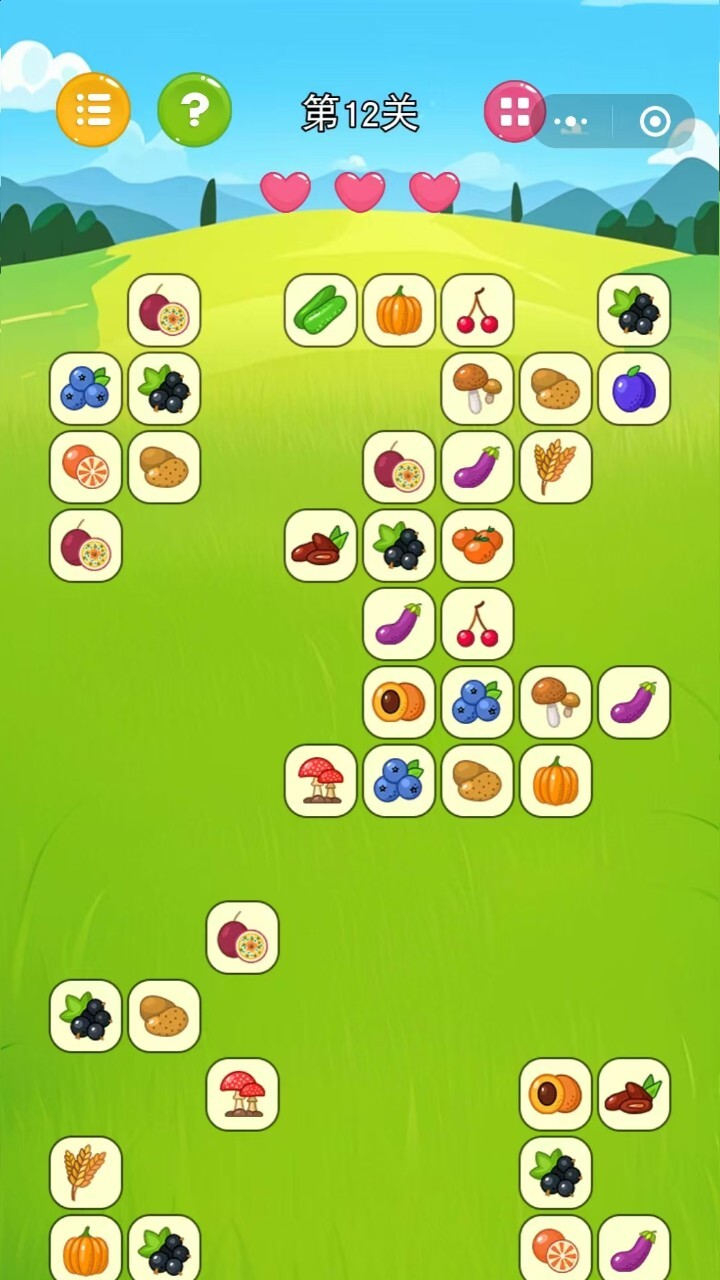Image resolution: width=720 pixels, height=1280 pixels.
Task: Pick the tangerines tile
Action: [x=477, y=546]
